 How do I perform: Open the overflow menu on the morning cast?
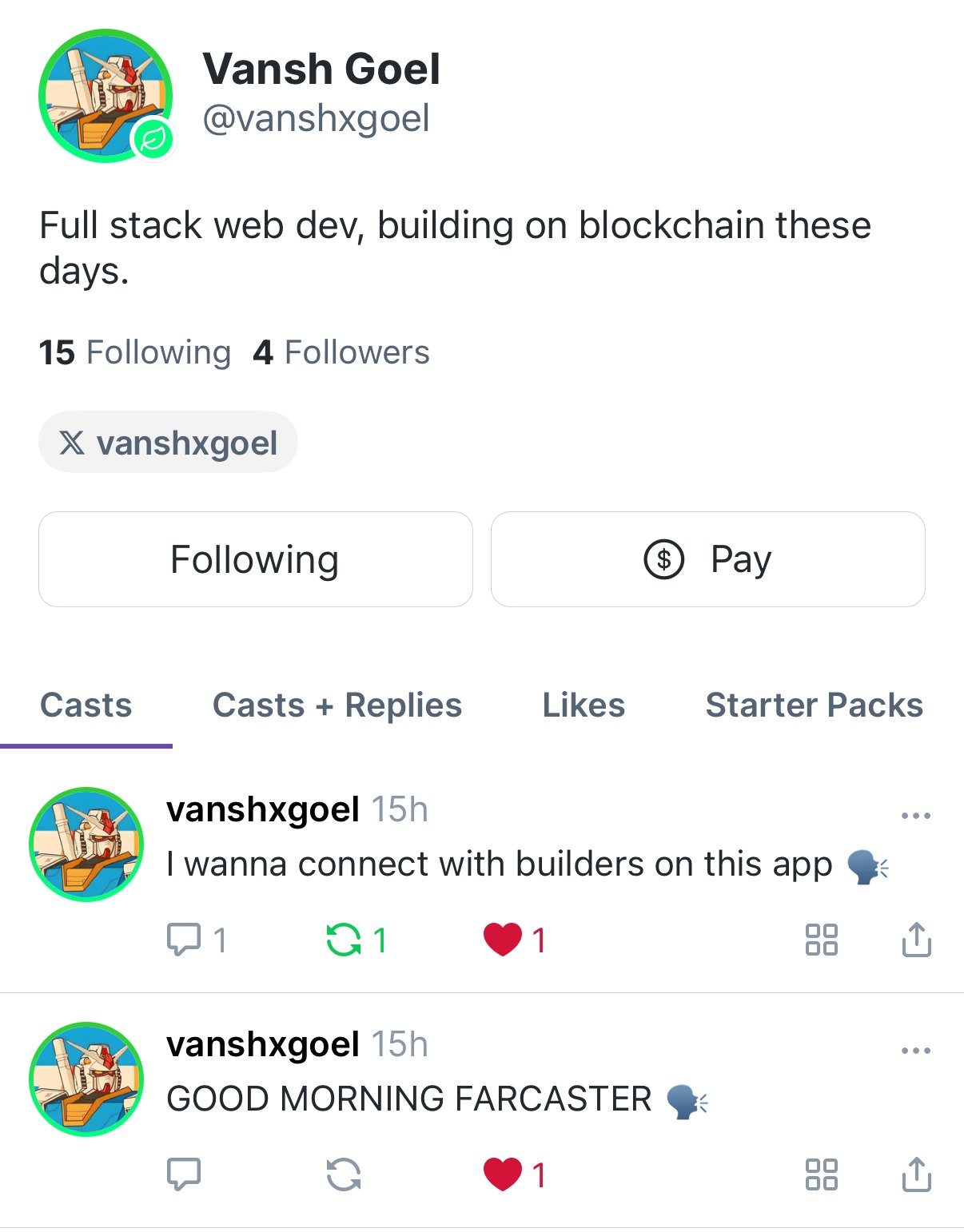coord(916,1049)
